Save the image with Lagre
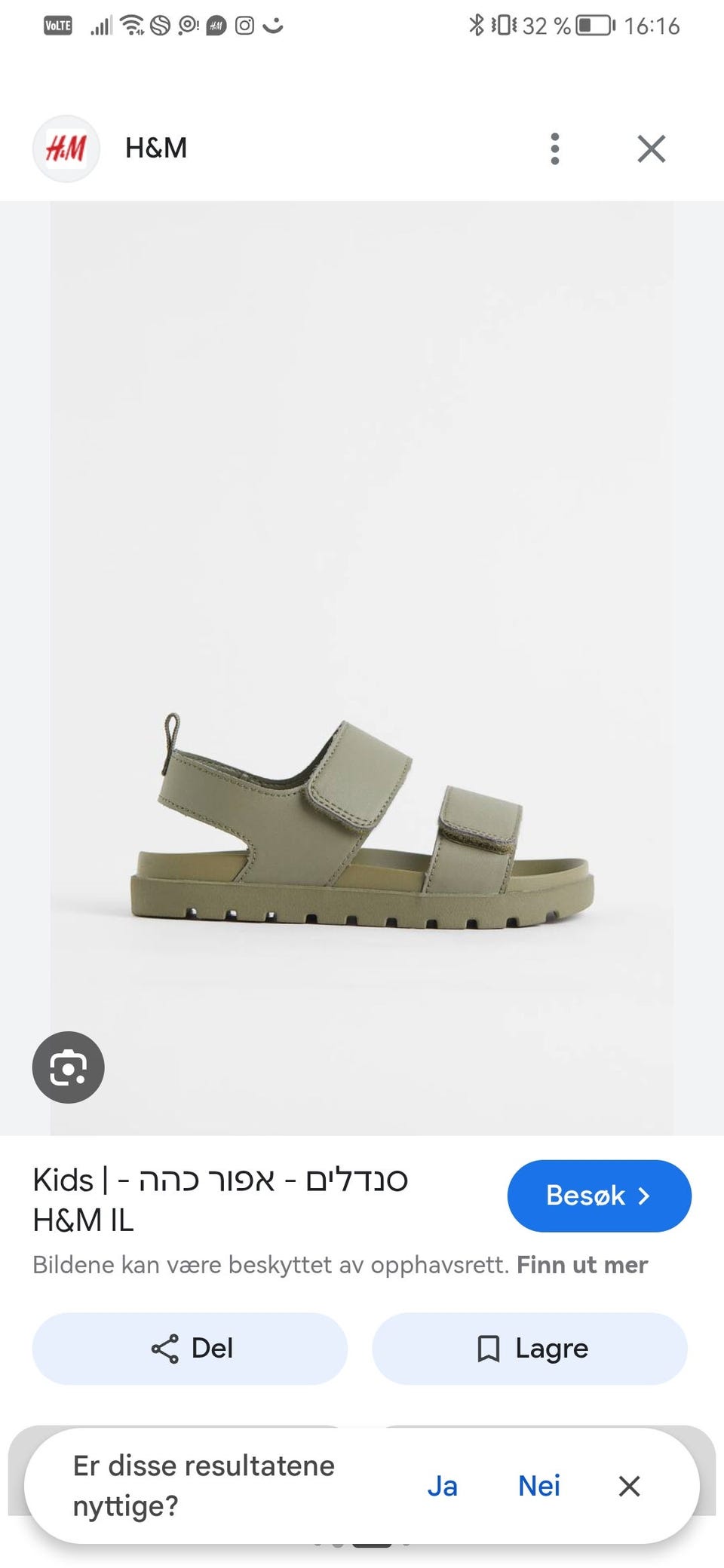 [x=529, y=1348]
